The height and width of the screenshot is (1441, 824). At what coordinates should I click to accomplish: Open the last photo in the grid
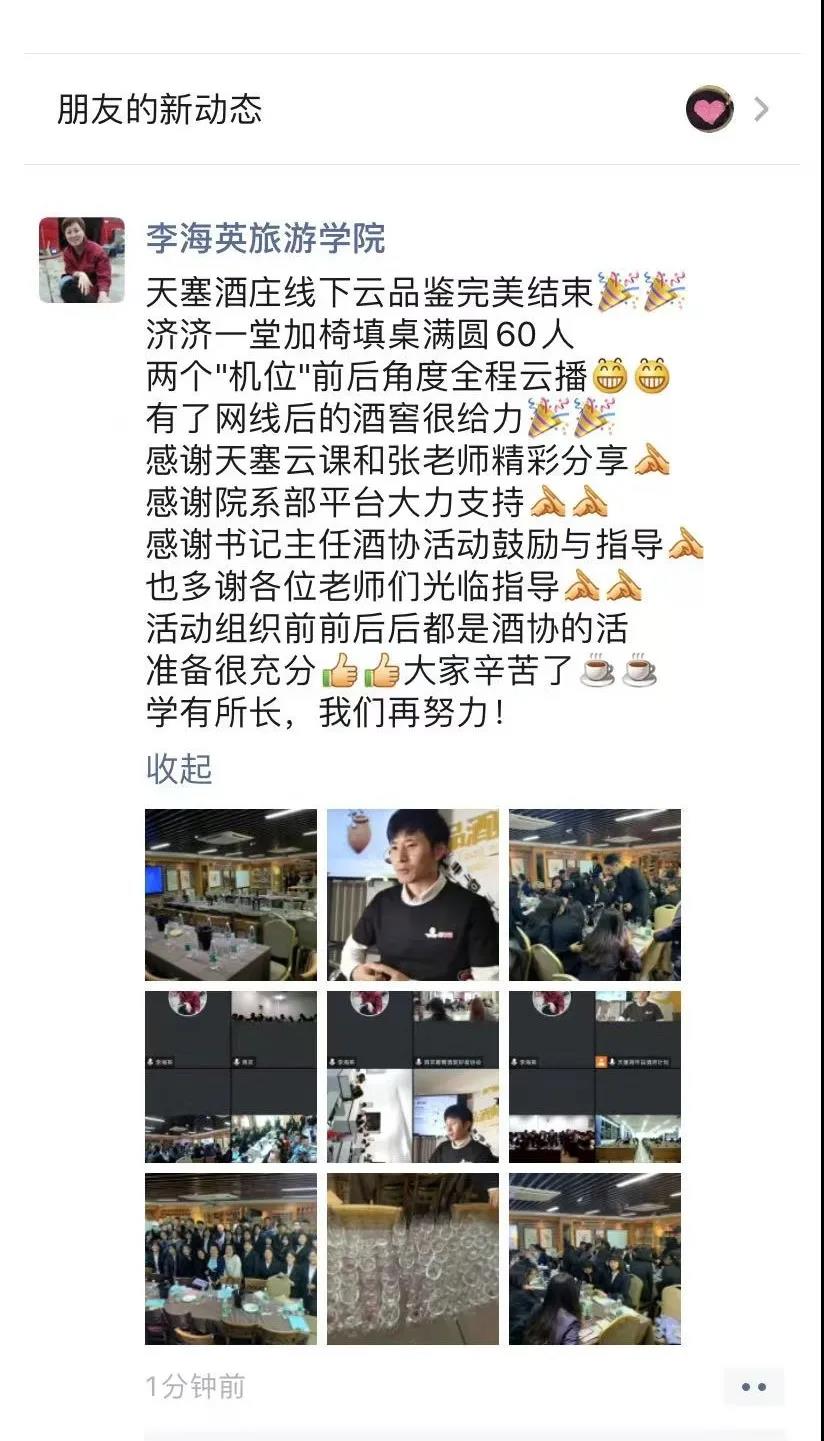pyautogui.click(x=595, y=1259)
